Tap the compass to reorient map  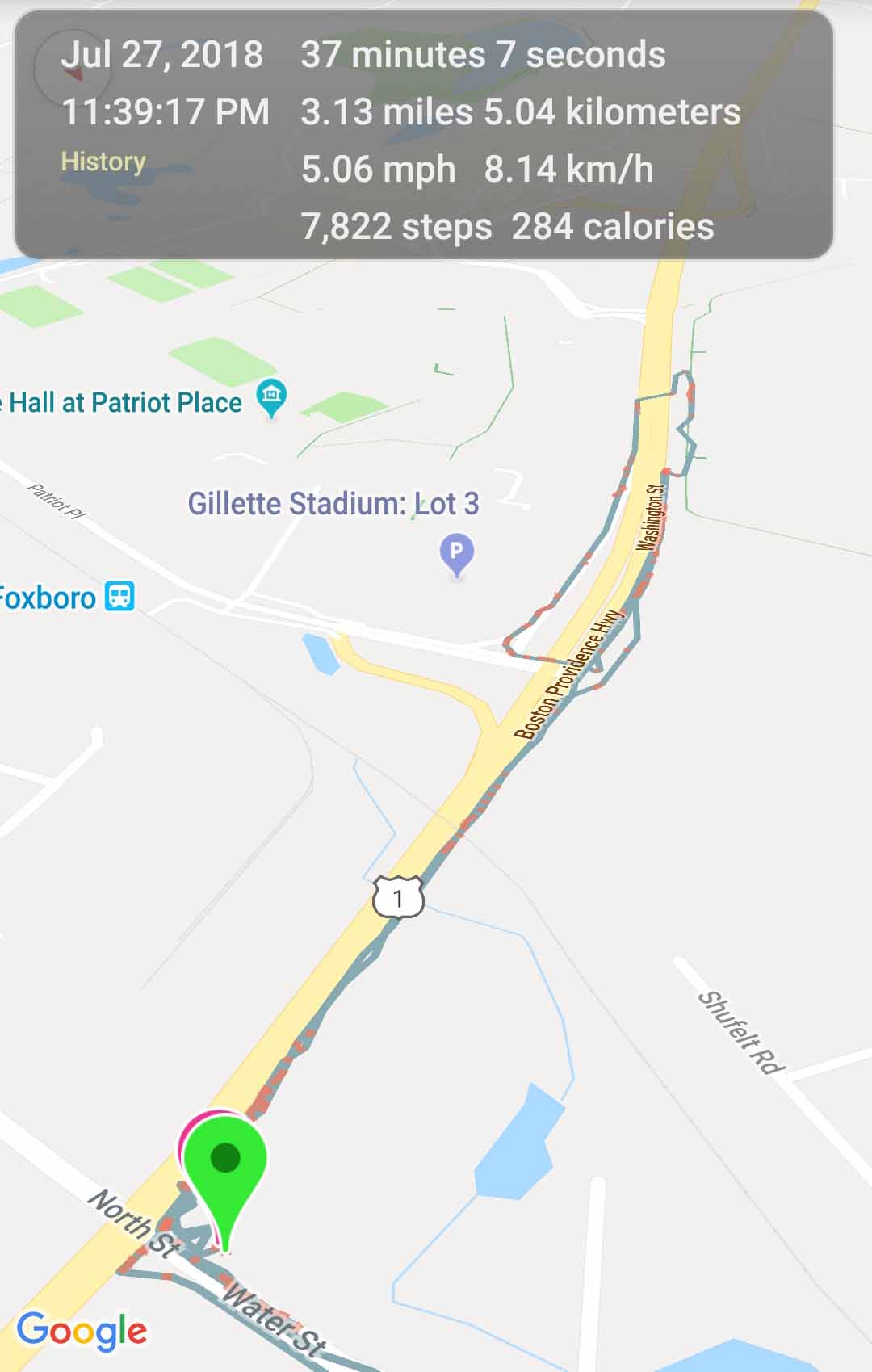point(72,71)
